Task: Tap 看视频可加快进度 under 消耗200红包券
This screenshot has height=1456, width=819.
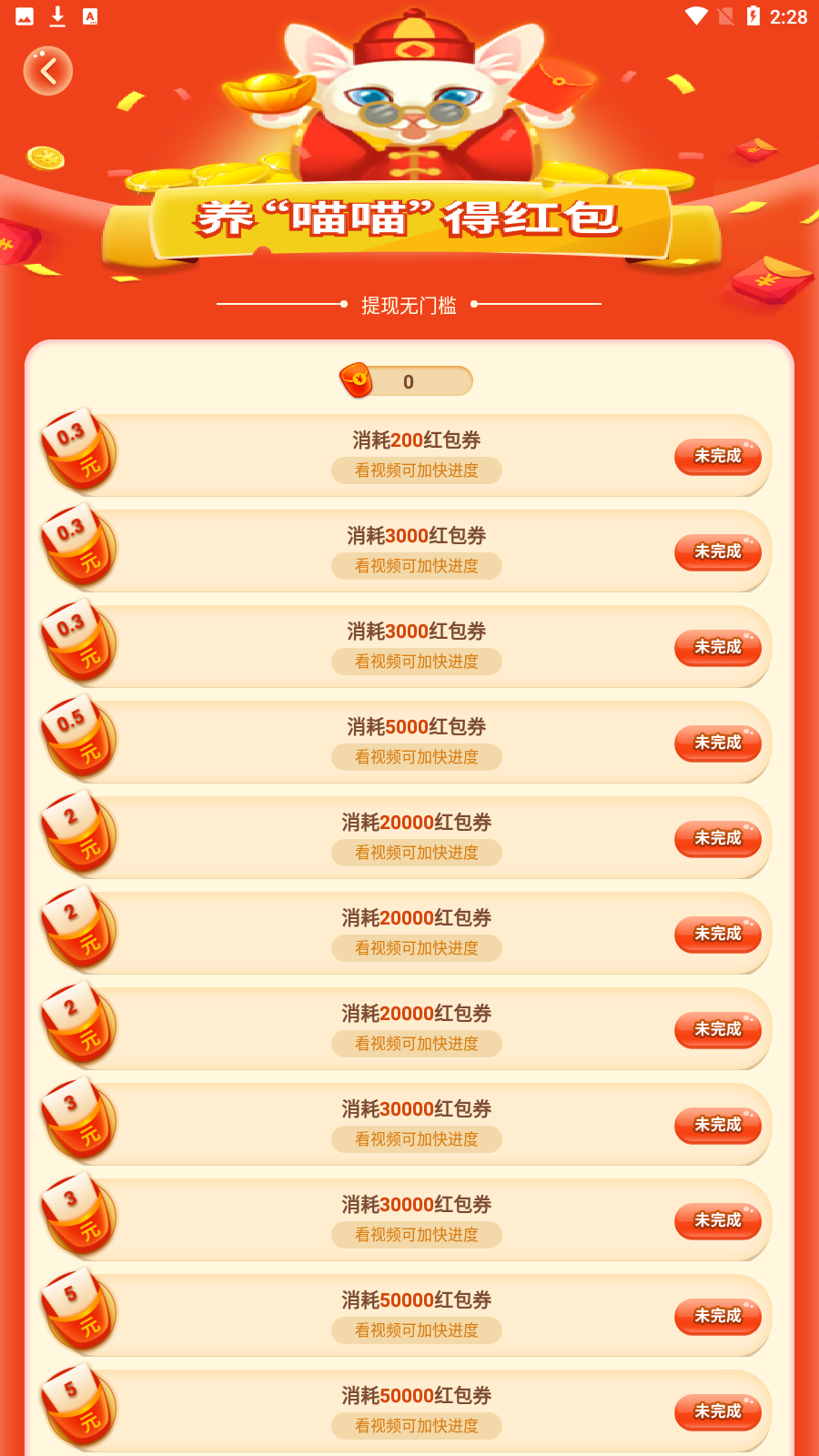Action: tap(416, 470)
